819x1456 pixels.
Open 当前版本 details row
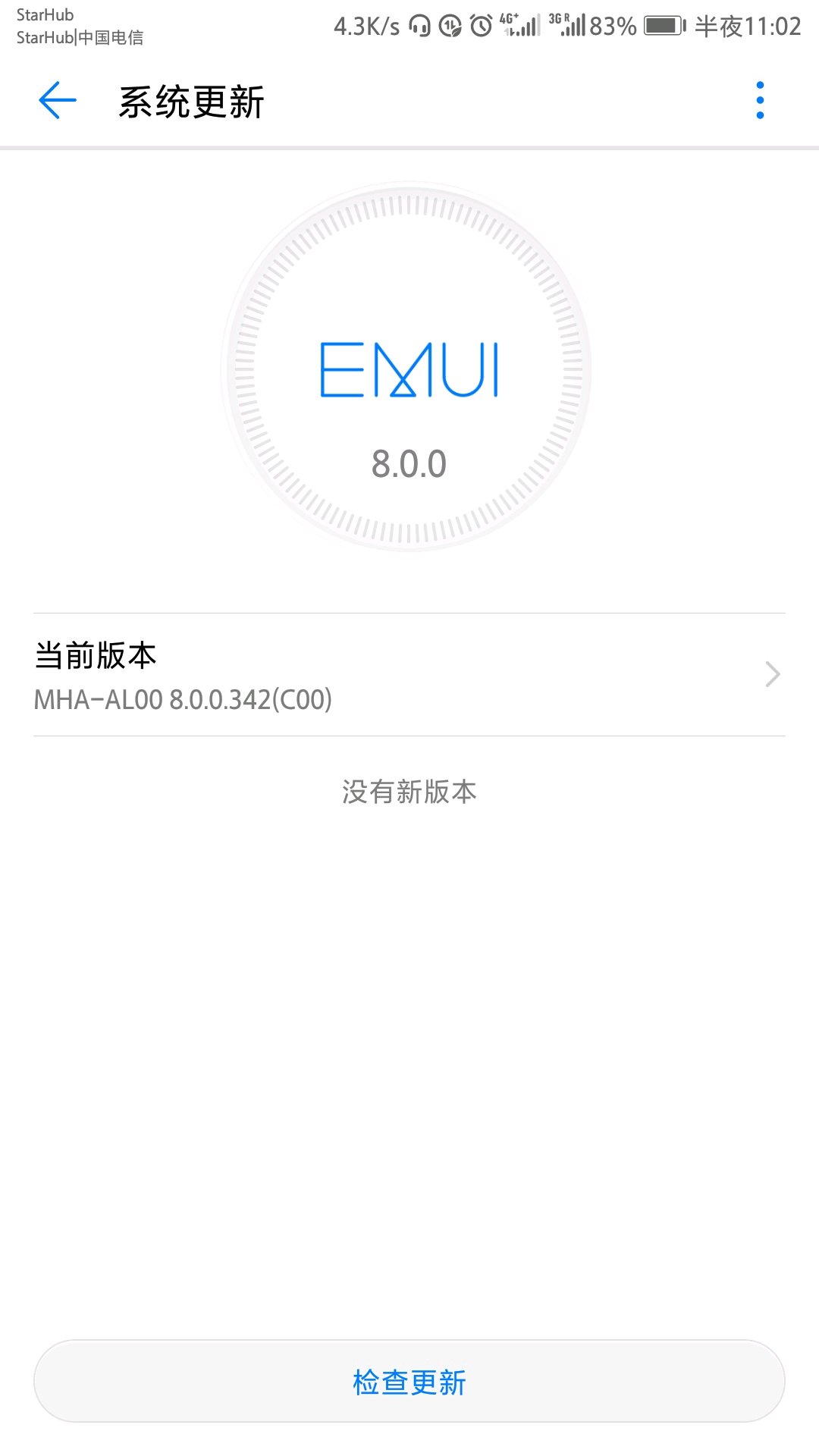click(x=409, y=675)
